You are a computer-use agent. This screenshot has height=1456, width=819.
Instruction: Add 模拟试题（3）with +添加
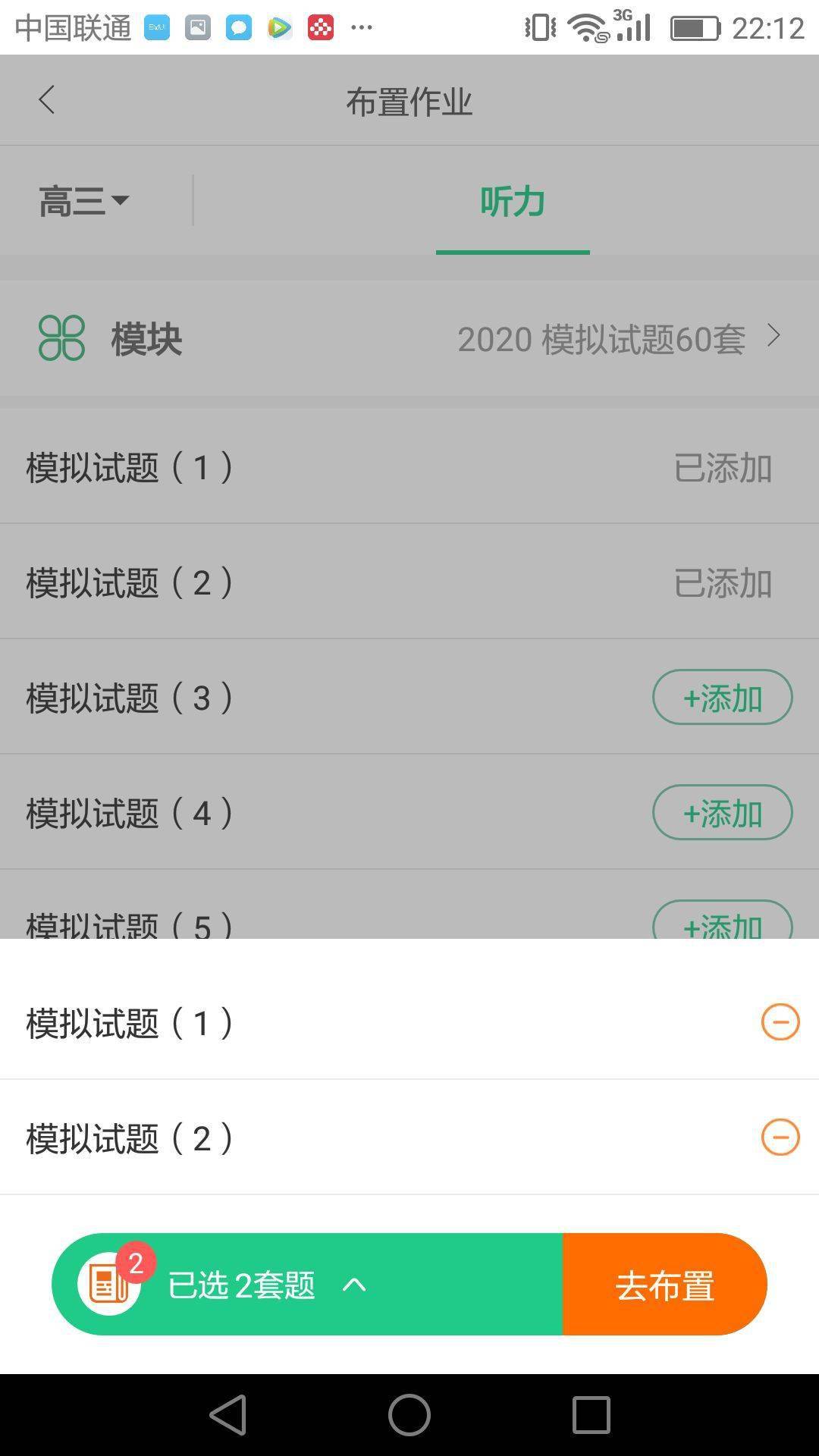click(722, 697)
